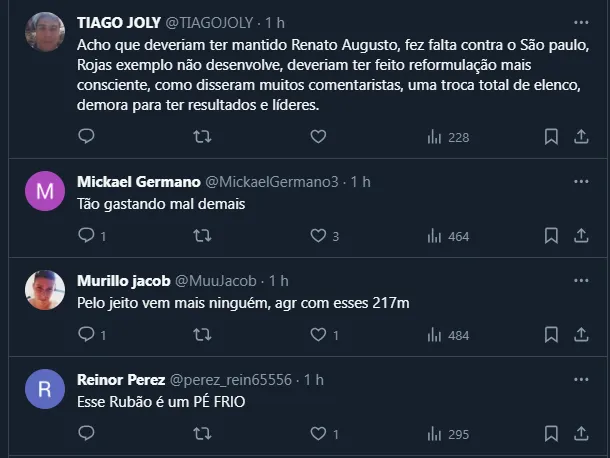This screenshot has width=610, height=458.
Task: Like Reinor Perez's tweet
Action: (x=318, y=434)
